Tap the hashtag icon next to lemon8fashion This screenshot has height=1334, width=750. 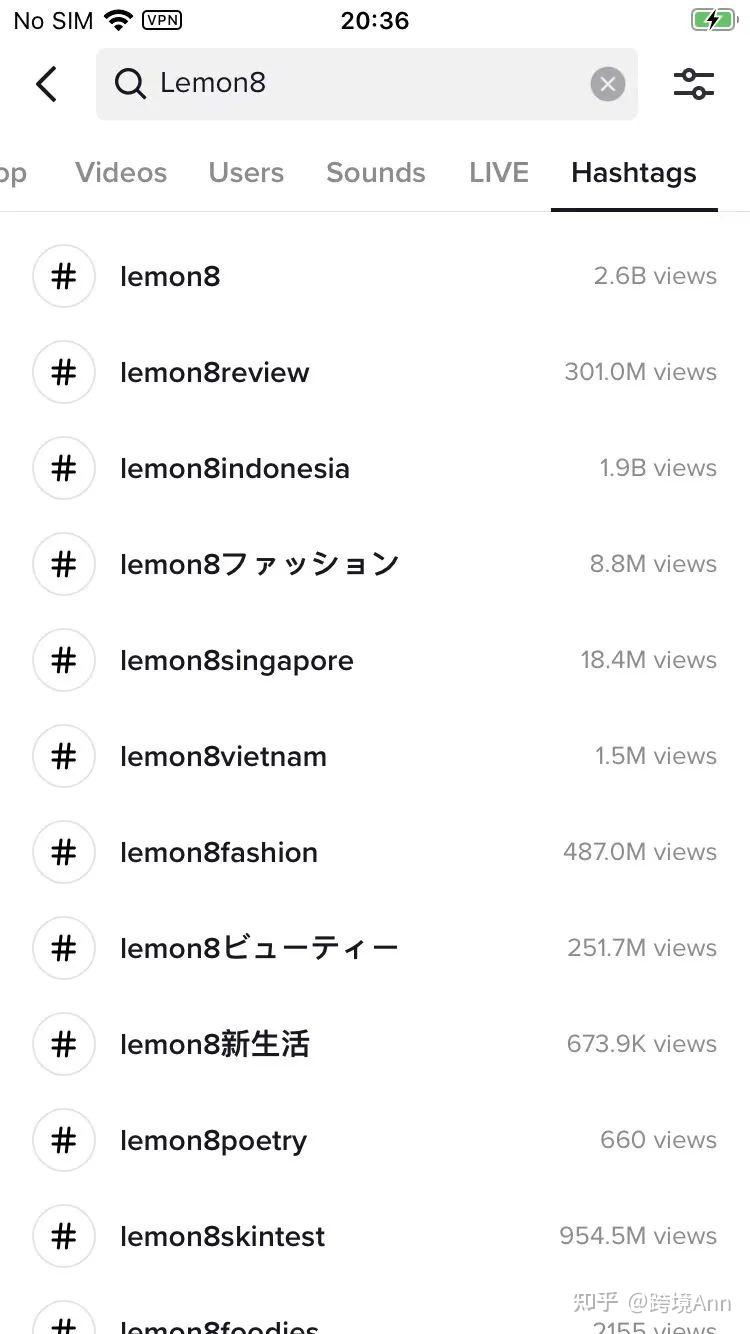[x=63, y=851]
